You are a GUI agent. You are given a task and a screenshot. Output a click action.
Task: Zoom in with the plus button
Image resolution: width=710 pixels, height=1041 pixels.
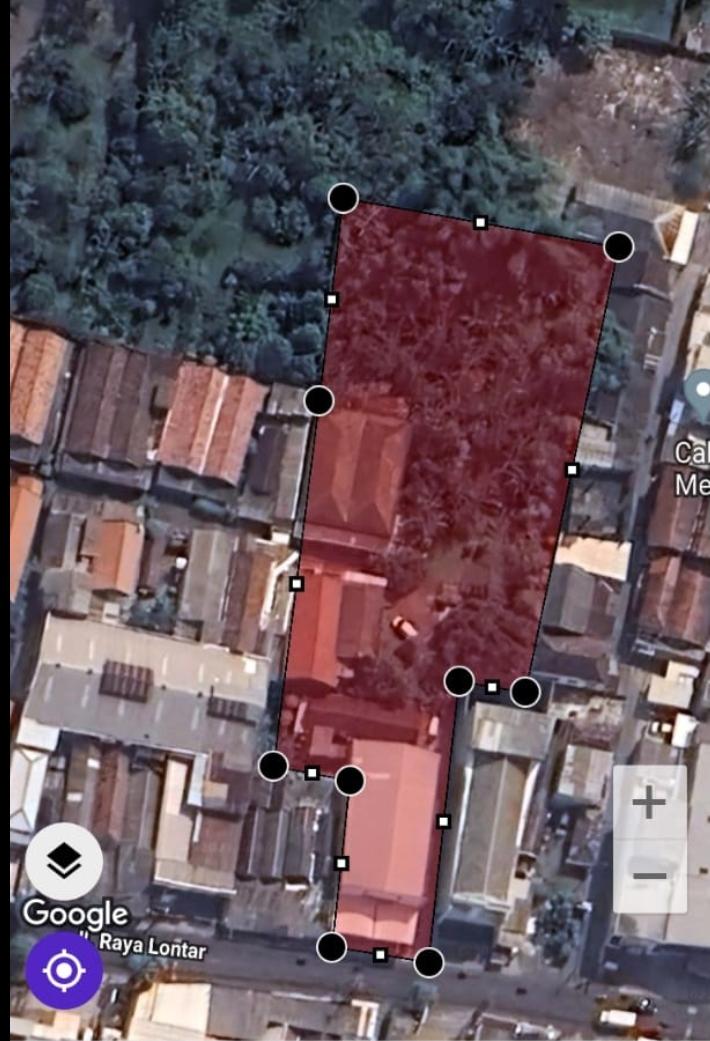(649, 802)
